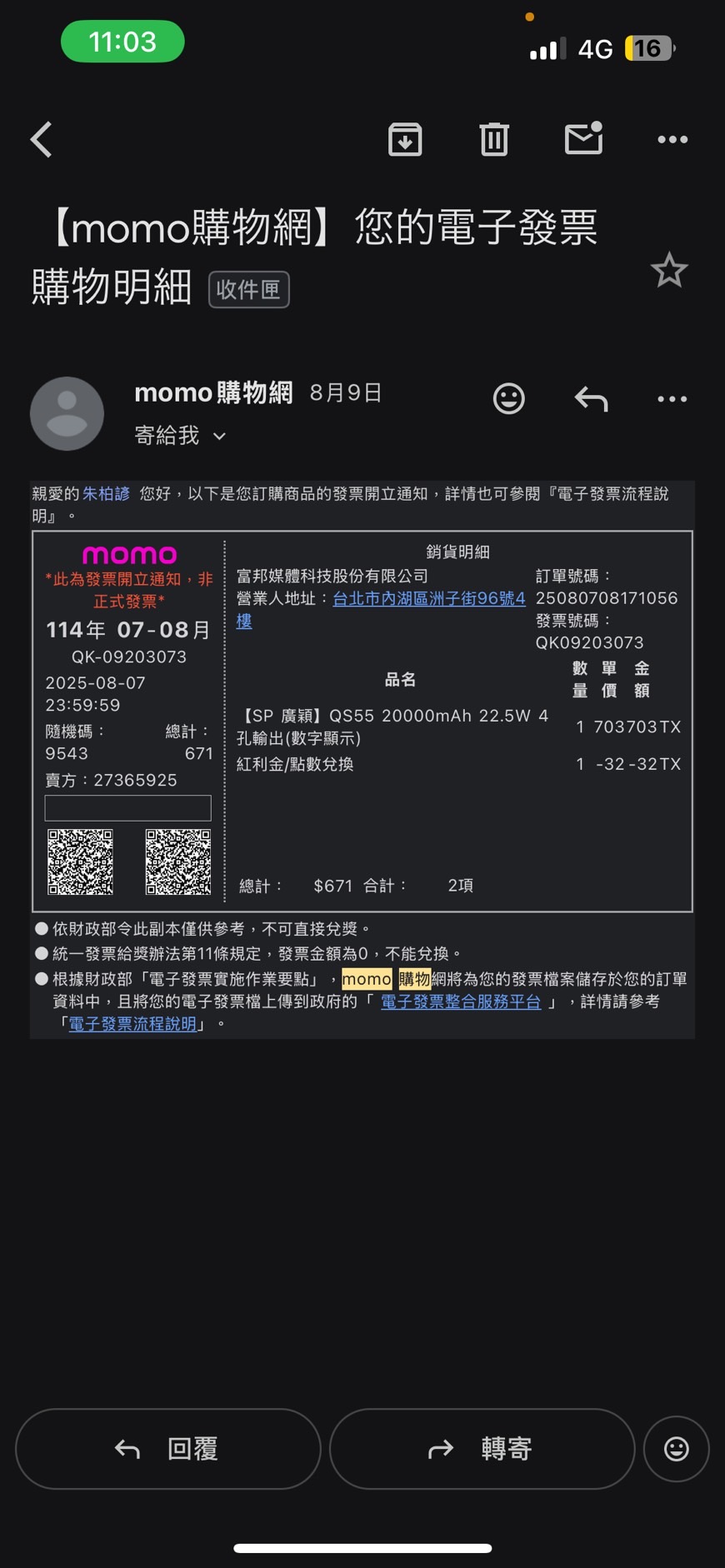Viewport: 725px width, 1568px height.
Task: Delete this email with the trash icon
Action: (x=494, y=139)
